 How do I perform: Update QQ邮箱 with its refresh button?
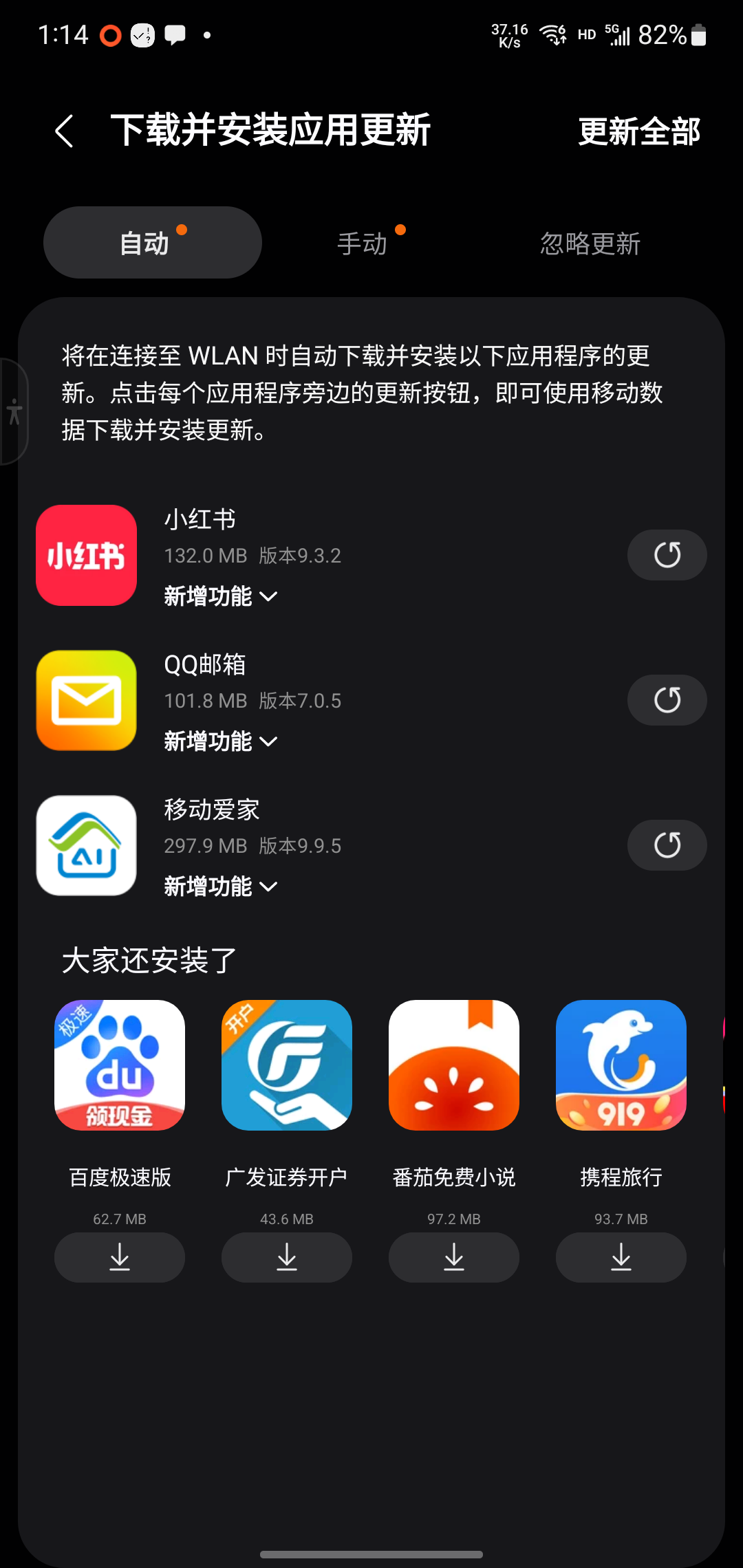[x=667, y=700]
